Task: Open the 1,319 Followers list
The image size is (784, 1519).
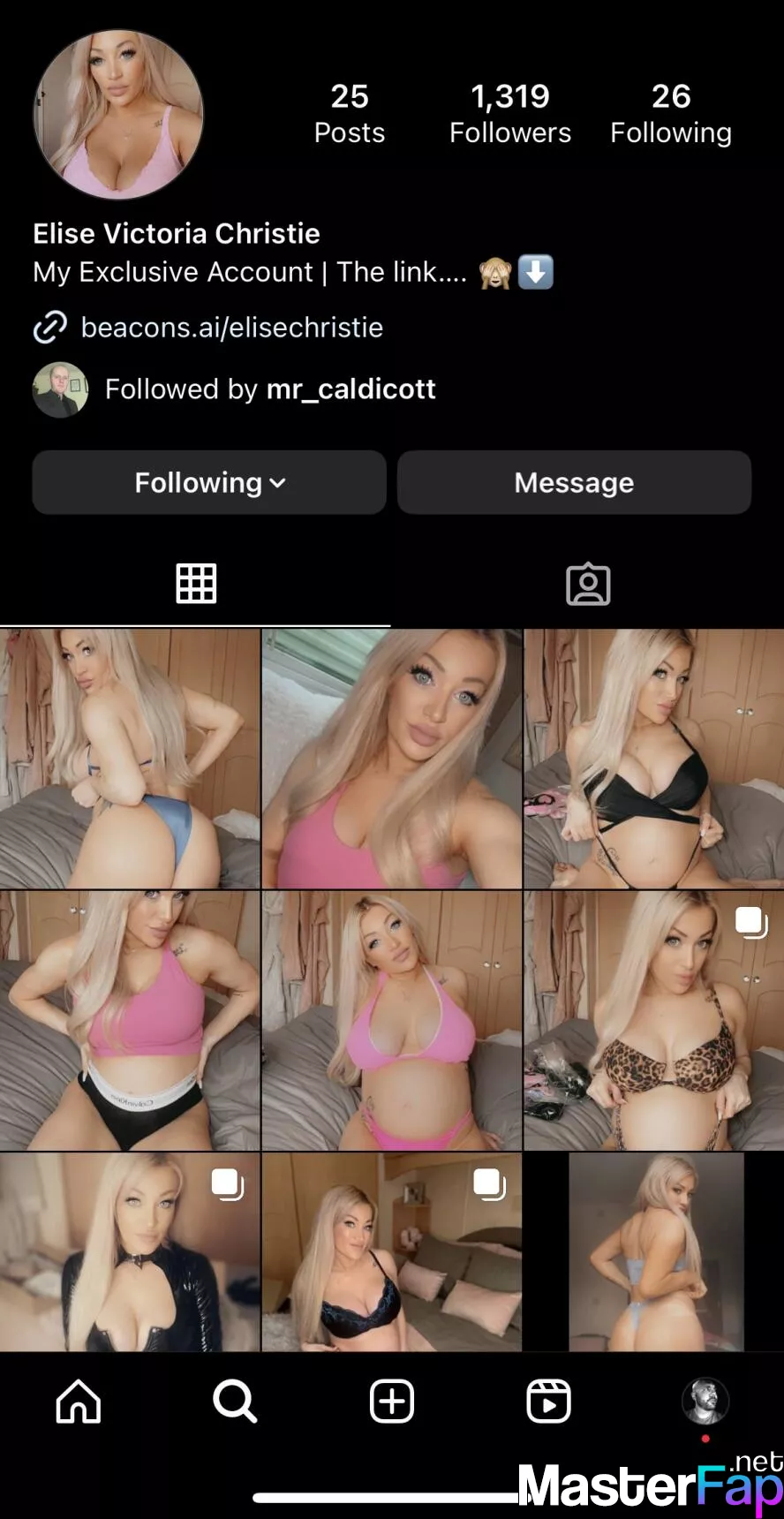Action: (510, 114)
